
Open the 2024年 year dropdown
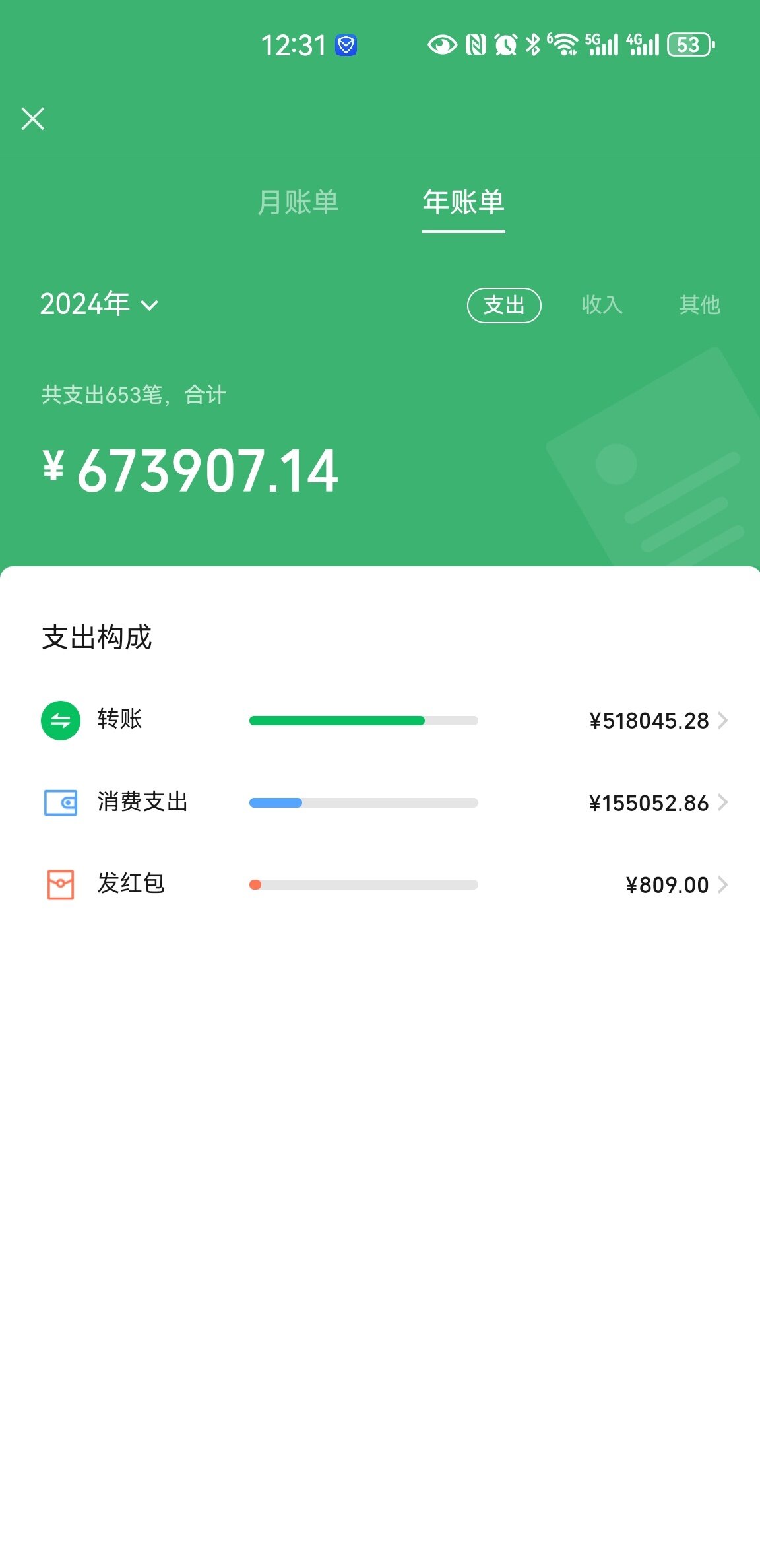point(99,304)
